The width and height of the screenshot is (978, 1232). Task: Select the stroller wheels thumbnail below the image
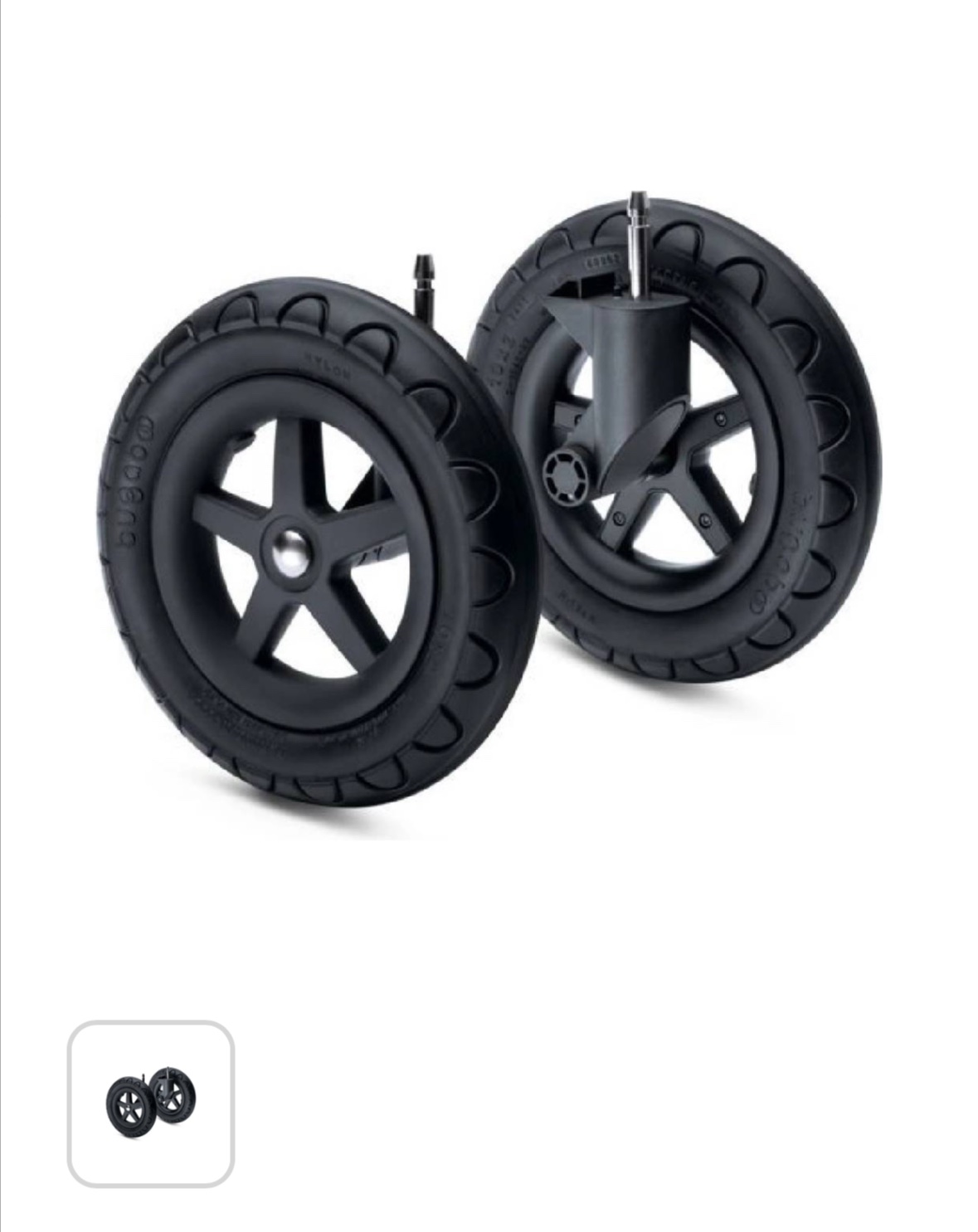(151, 1103)
